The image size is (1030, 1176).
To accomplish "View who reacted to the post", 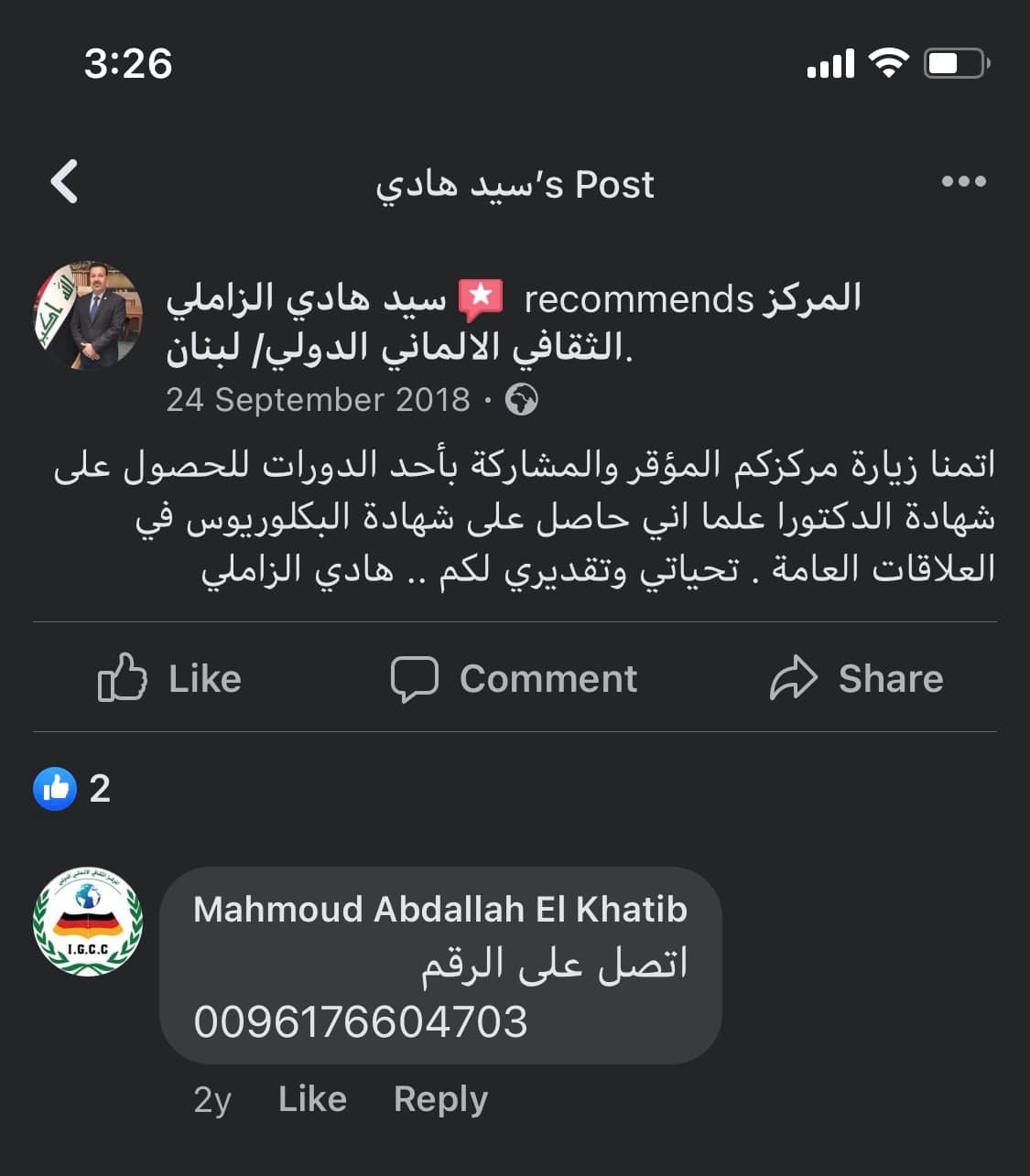I will coord(72,788).
